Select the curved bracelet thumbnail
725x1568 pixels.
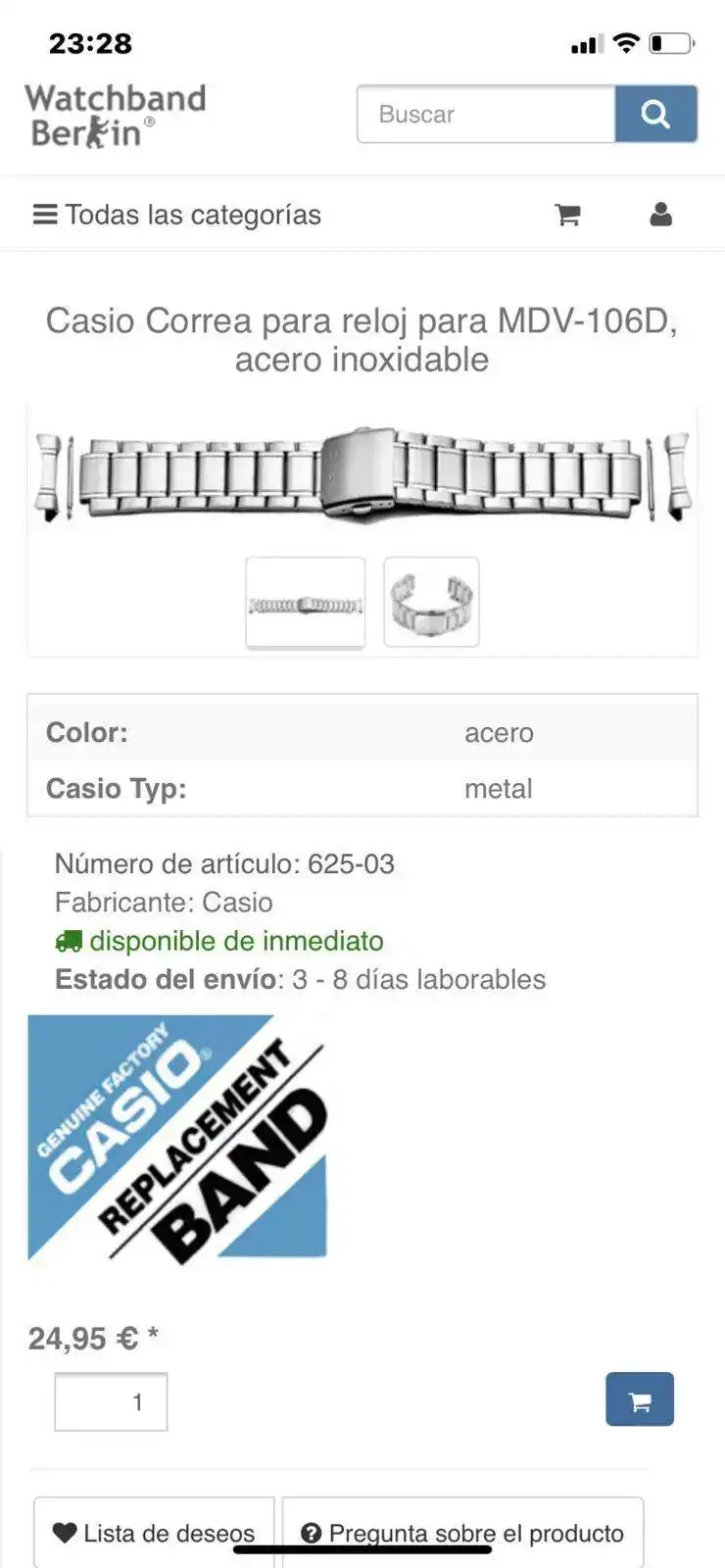tap(431, 603)
